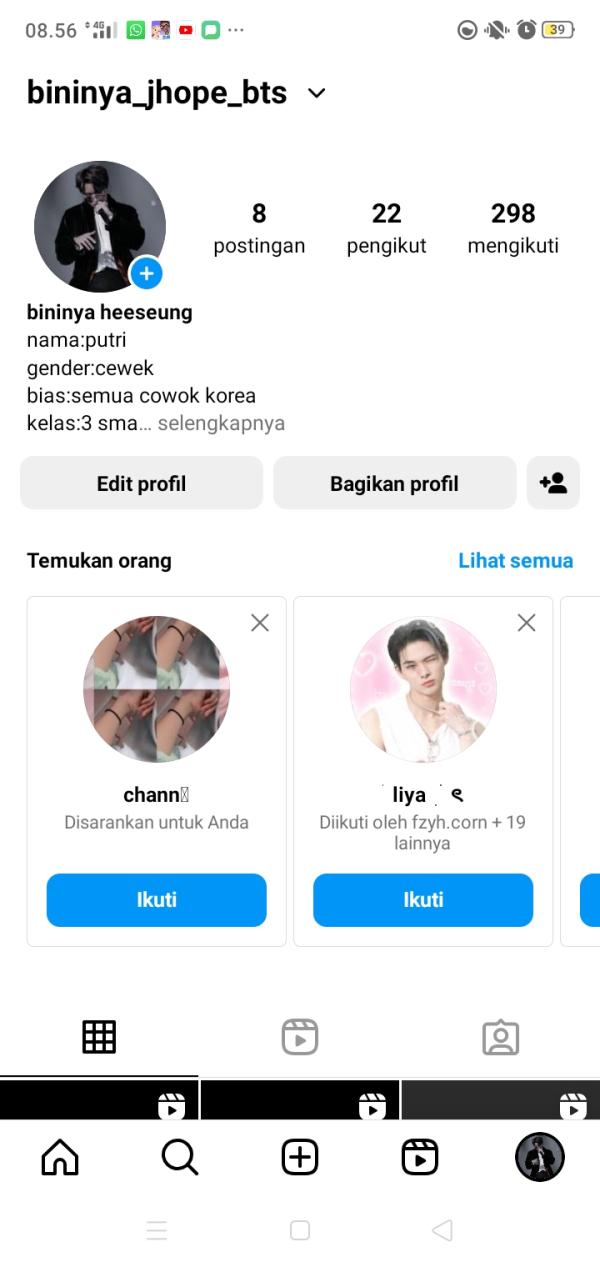The height and width of the screenshot is (1267, 600).
Task: Open the mengikuti following list
Action: coord(513,227)
